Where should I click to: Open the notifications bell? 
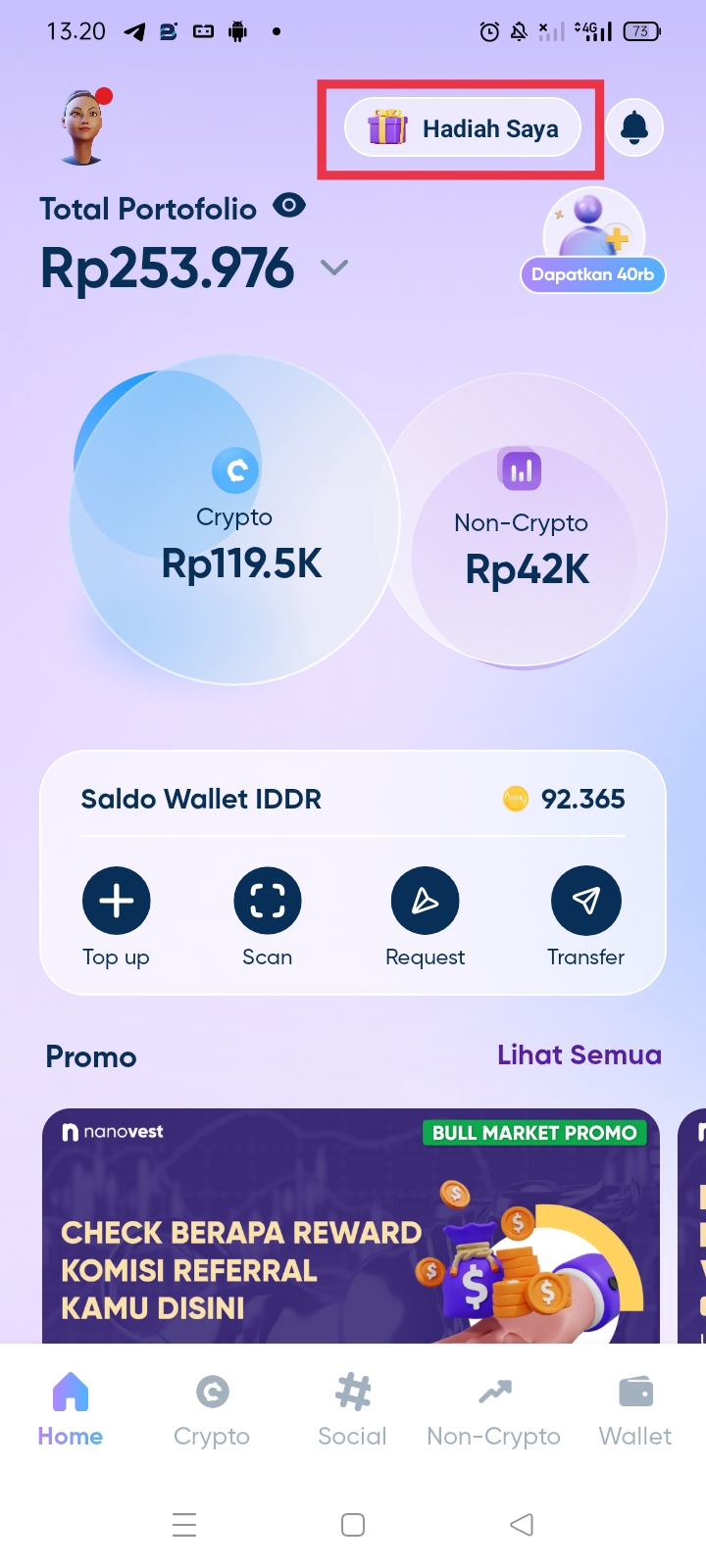(x=634, y=127)
